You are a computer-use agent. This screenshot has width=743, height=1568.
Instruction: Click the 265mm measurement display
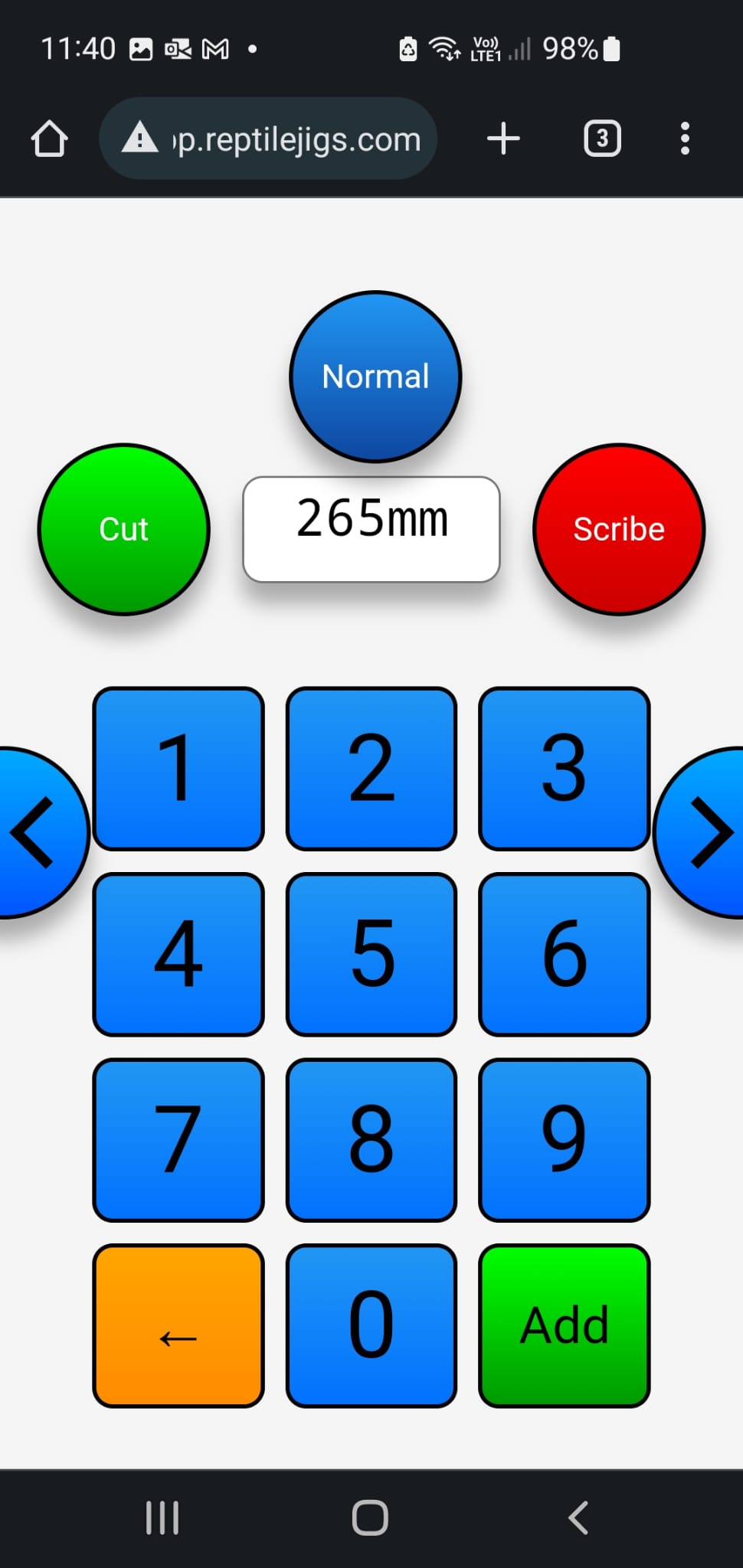click(x=371, y=529)
